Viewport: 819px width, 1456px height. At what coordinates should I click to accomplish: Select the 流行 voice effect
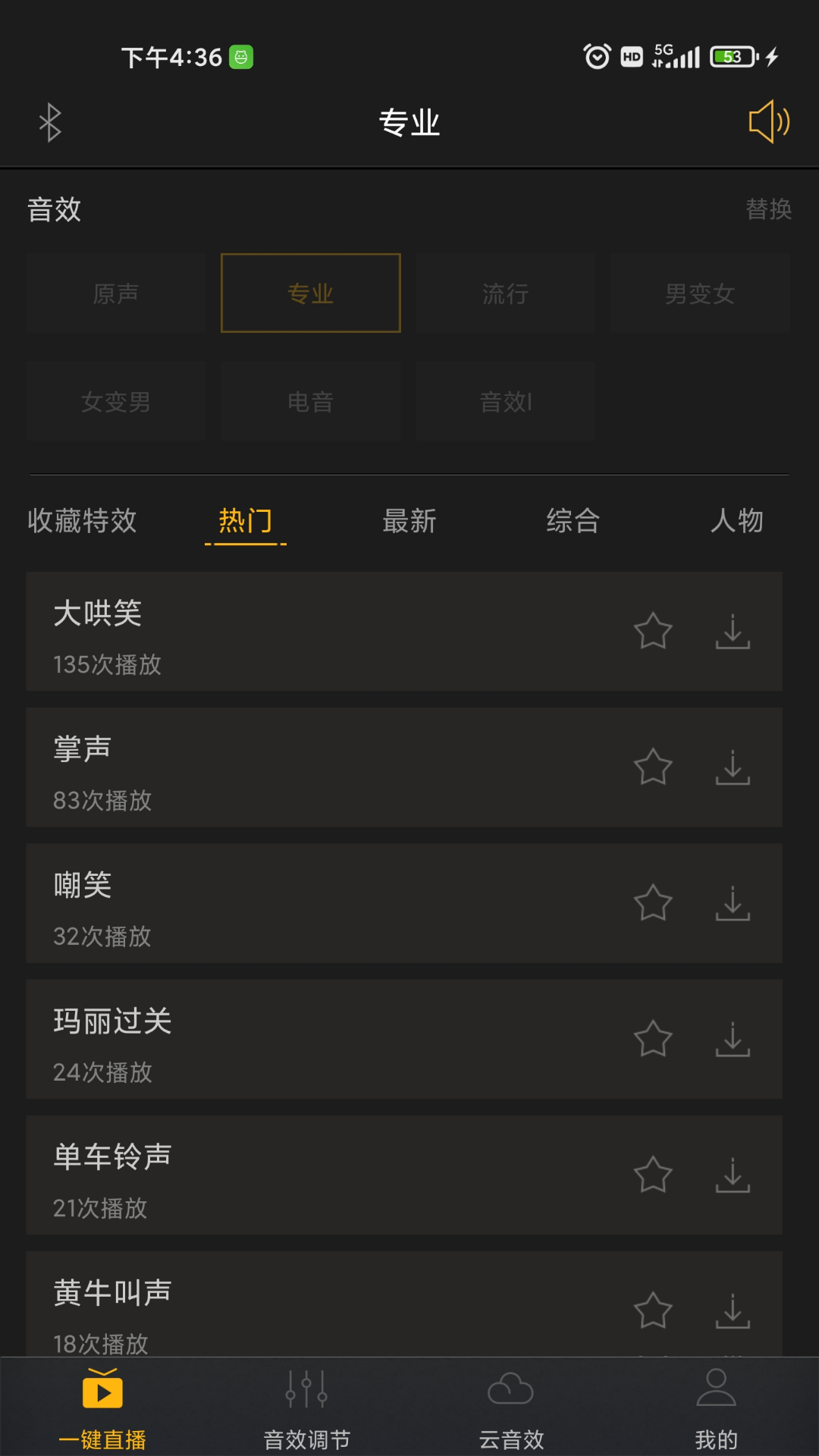point(505,293)
